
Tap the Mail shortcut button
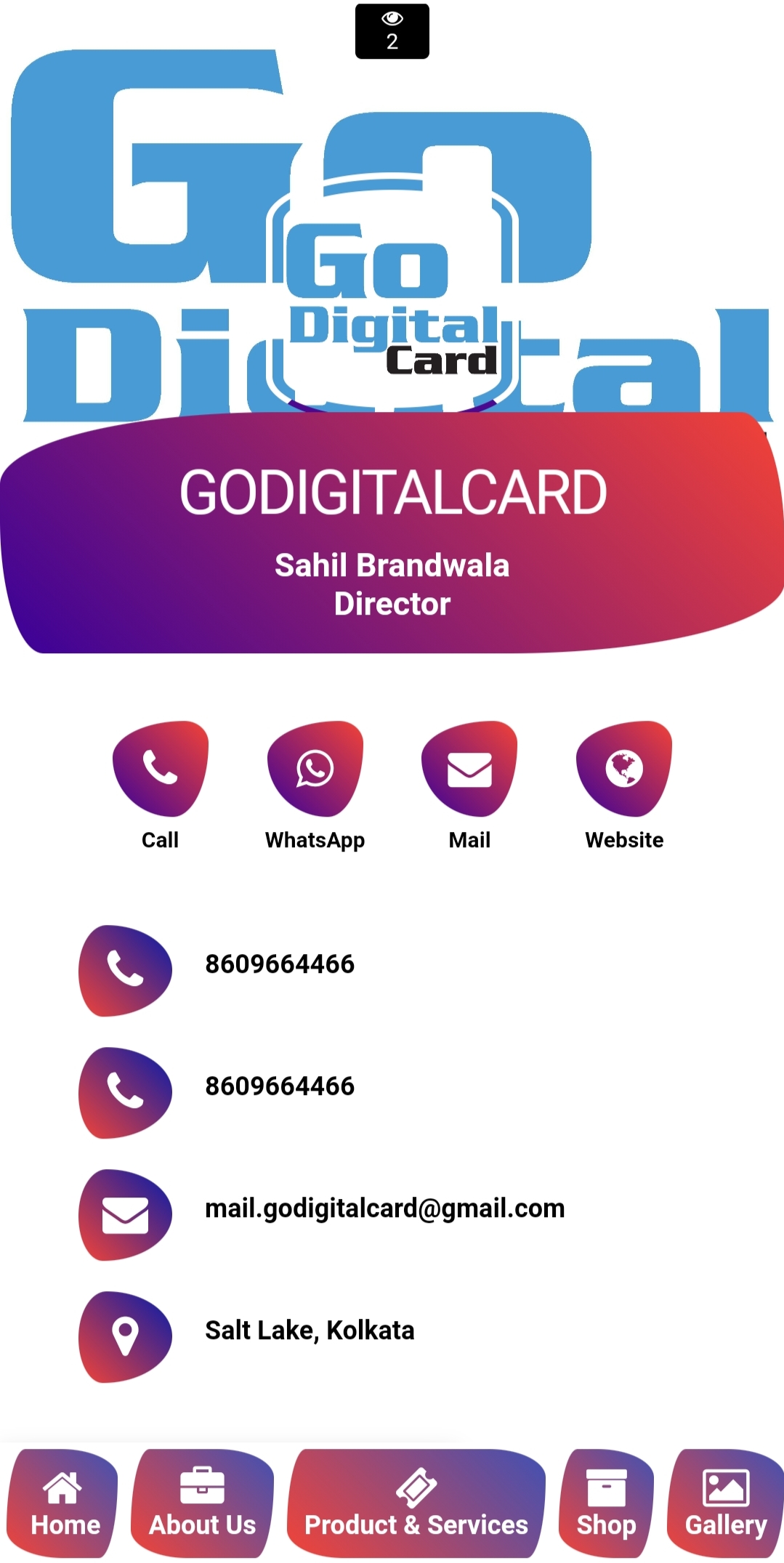point(469,770)
